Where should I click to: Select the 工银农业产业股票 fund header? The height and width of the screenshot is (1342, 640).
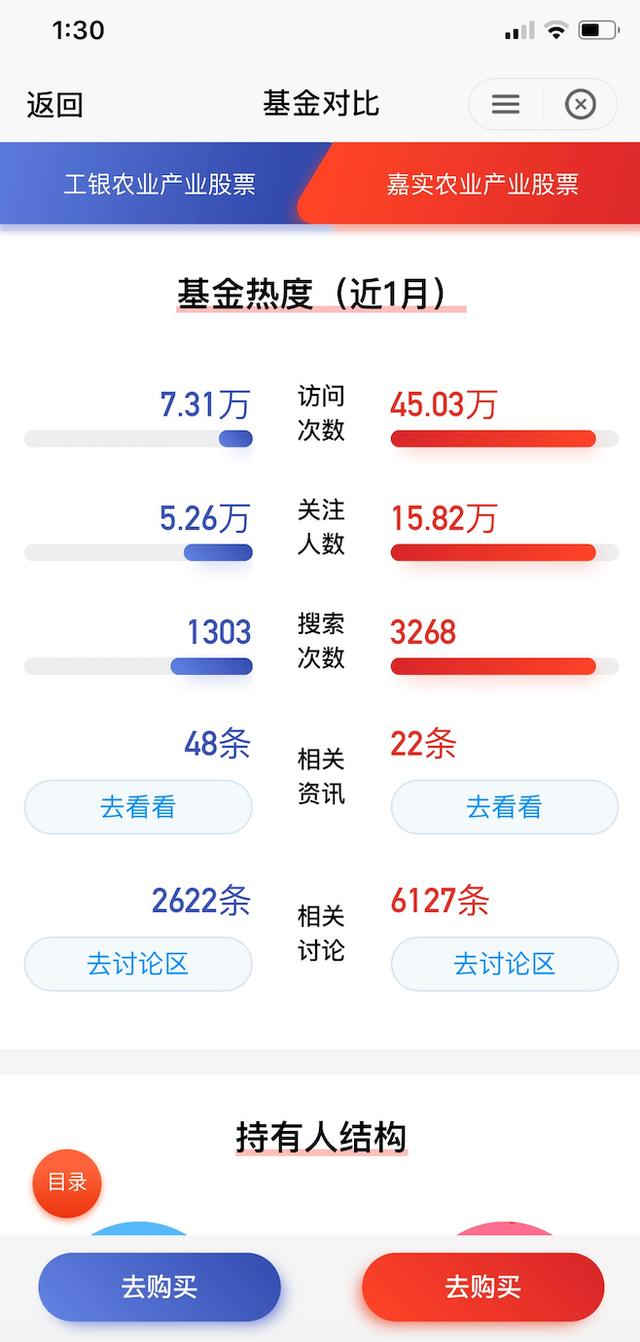coord(160,184)
